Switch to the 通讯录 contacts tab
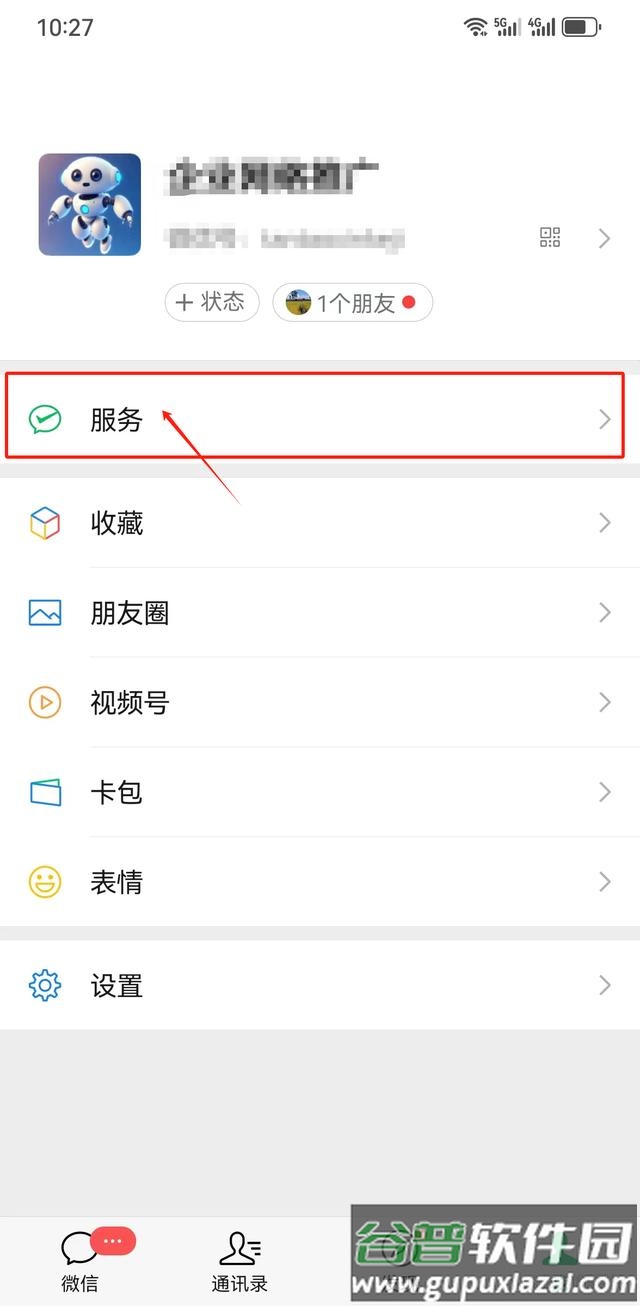This screenshot has width=640, height=1306. [240, 1260]
